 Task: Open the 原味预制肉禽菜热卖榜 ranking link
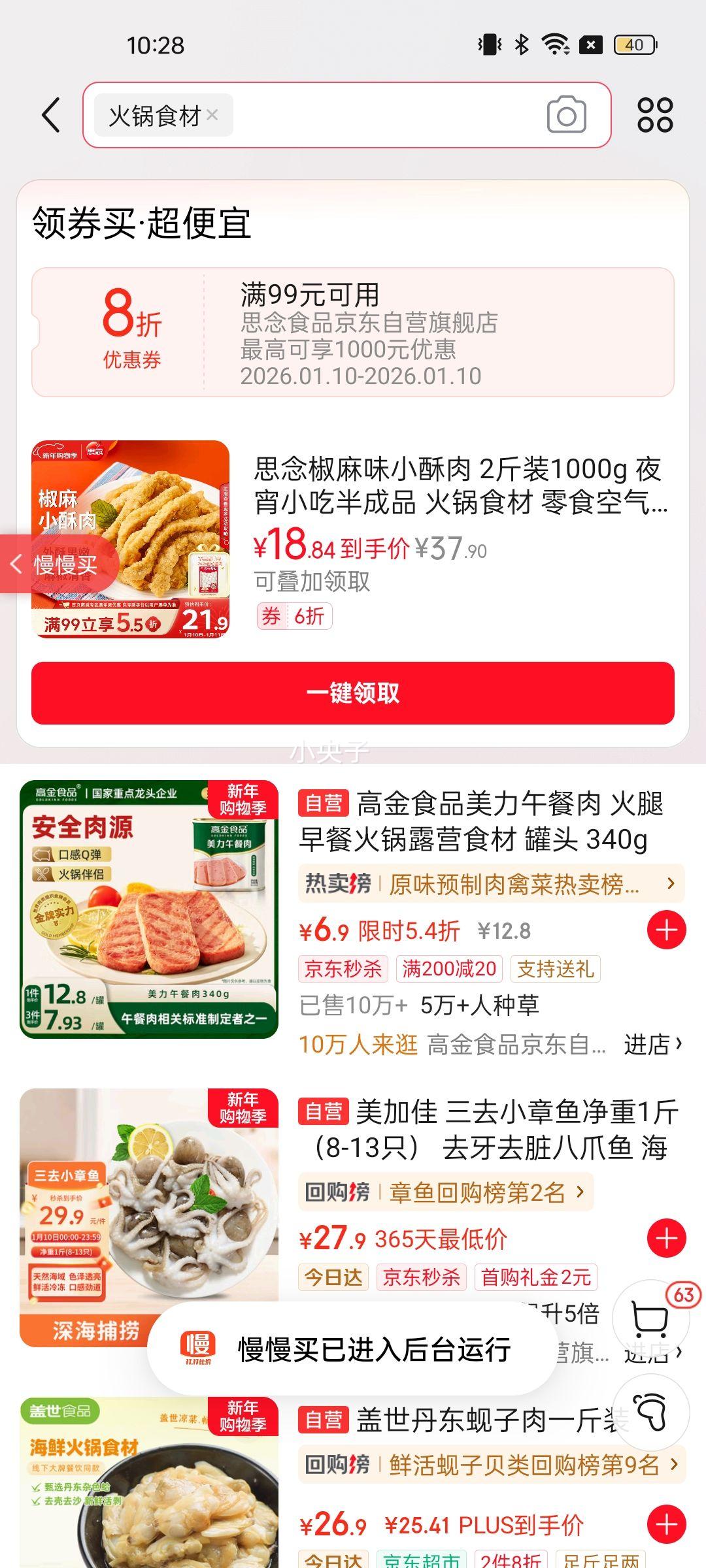tap(490, 884)
